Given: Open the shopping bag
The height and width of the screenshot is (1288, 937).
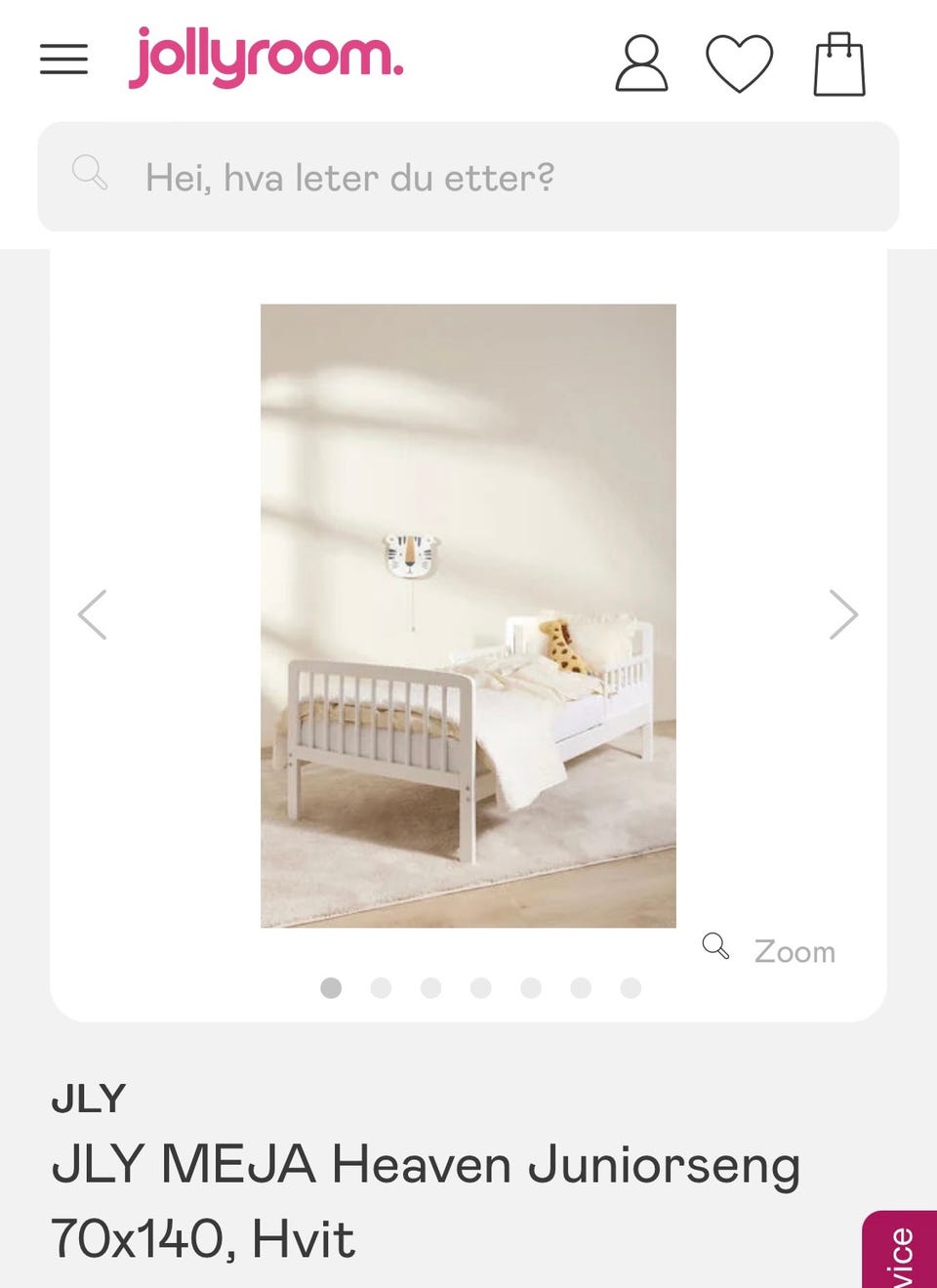Looking at the screenshot, I should point(839,64).
